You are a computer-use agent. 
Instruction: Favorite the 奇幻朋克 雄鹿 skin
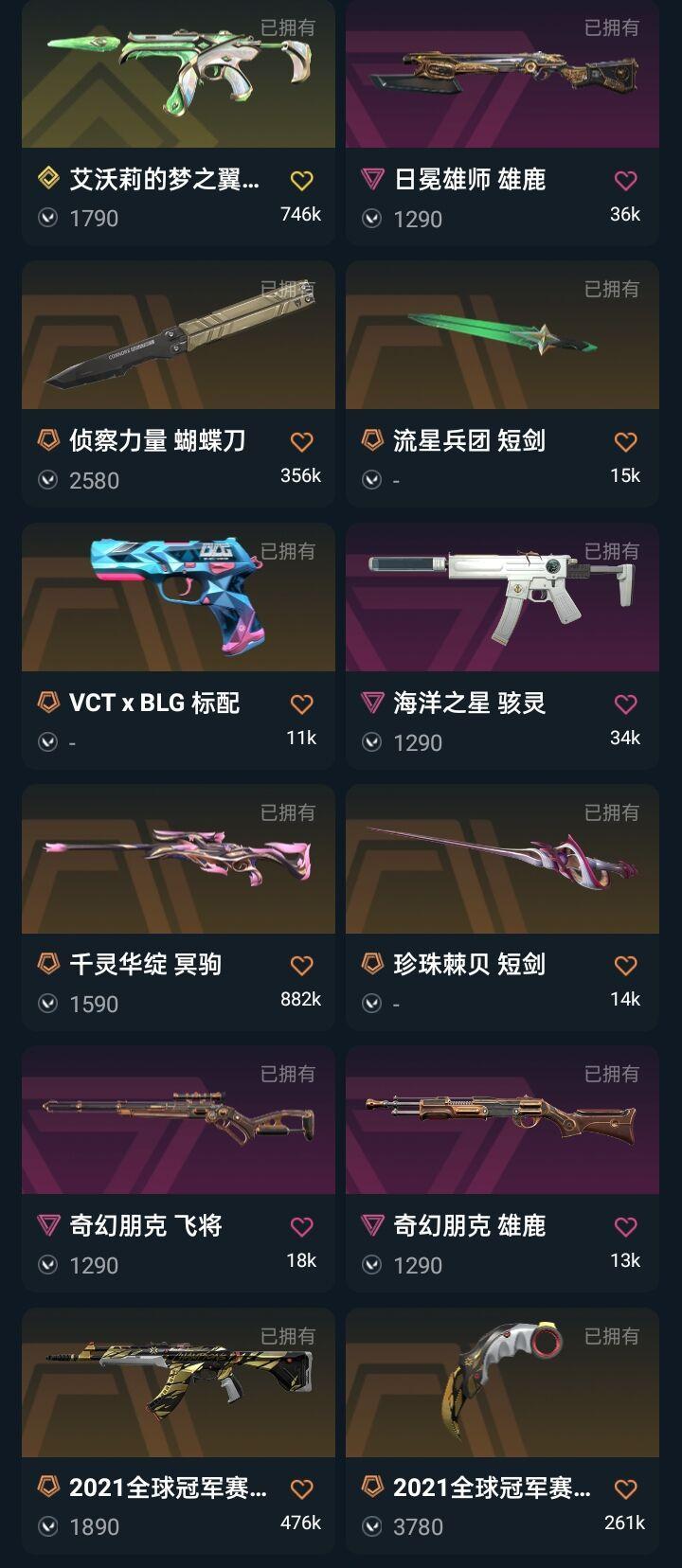pos(625,1226)
